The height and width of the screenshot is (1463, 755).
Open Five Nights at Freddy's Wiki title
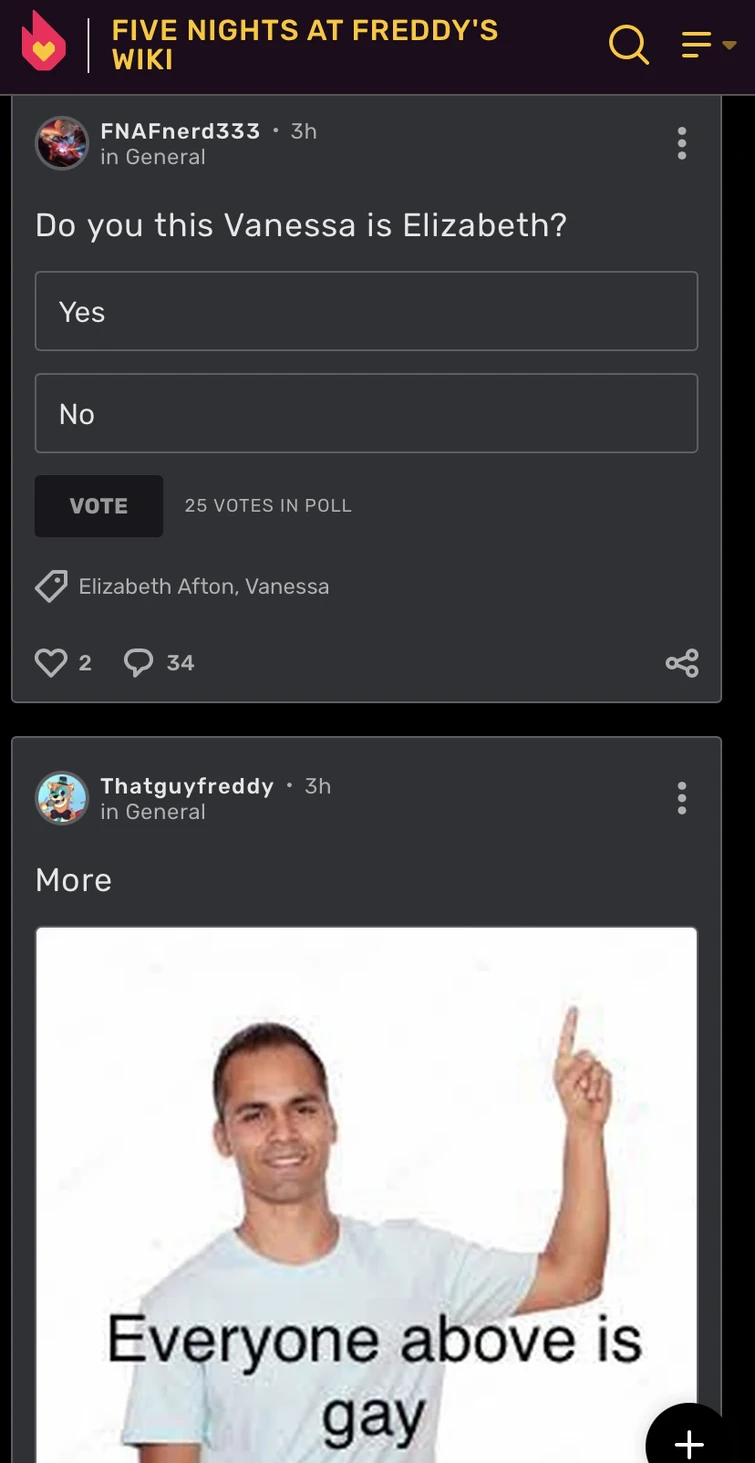click(304, 45)
